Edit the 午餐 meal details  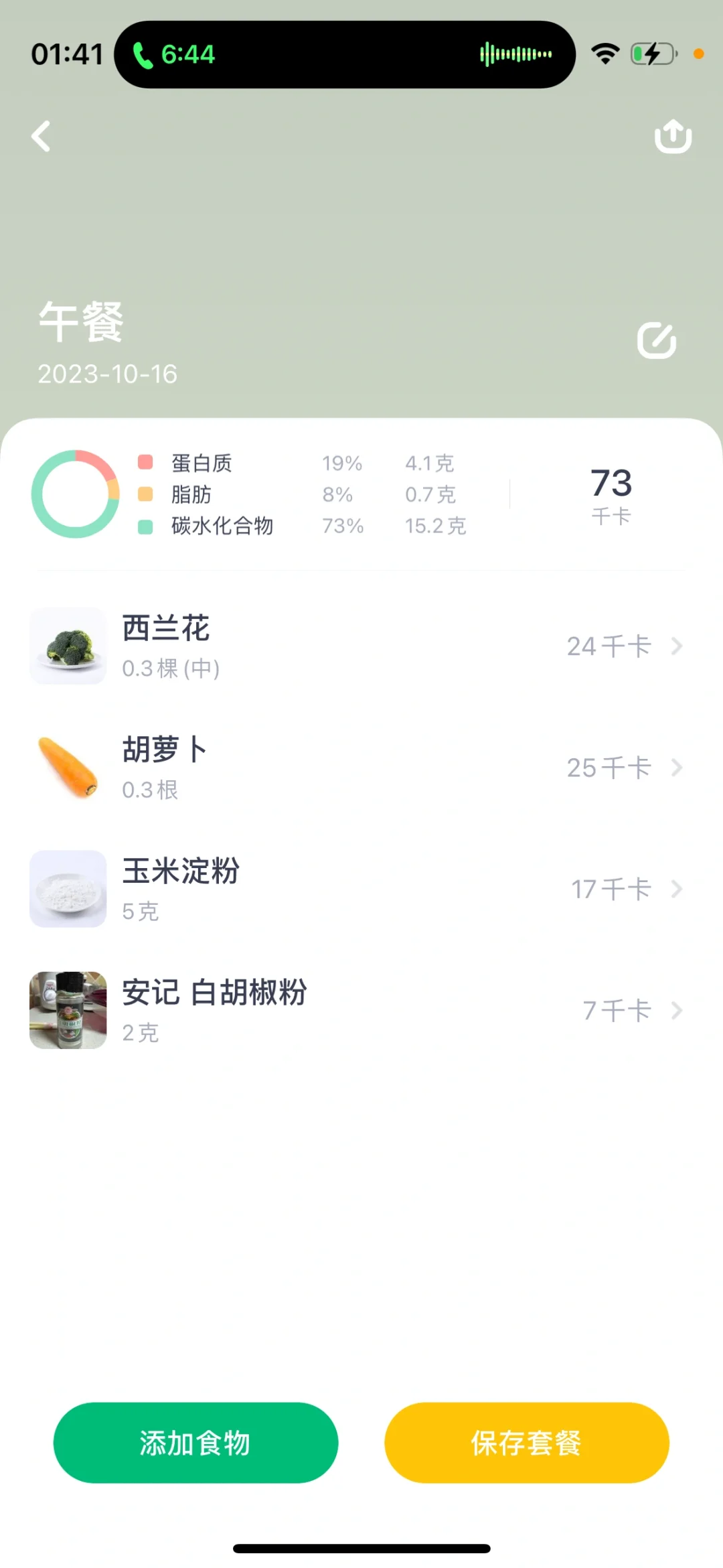click(657, 340)
